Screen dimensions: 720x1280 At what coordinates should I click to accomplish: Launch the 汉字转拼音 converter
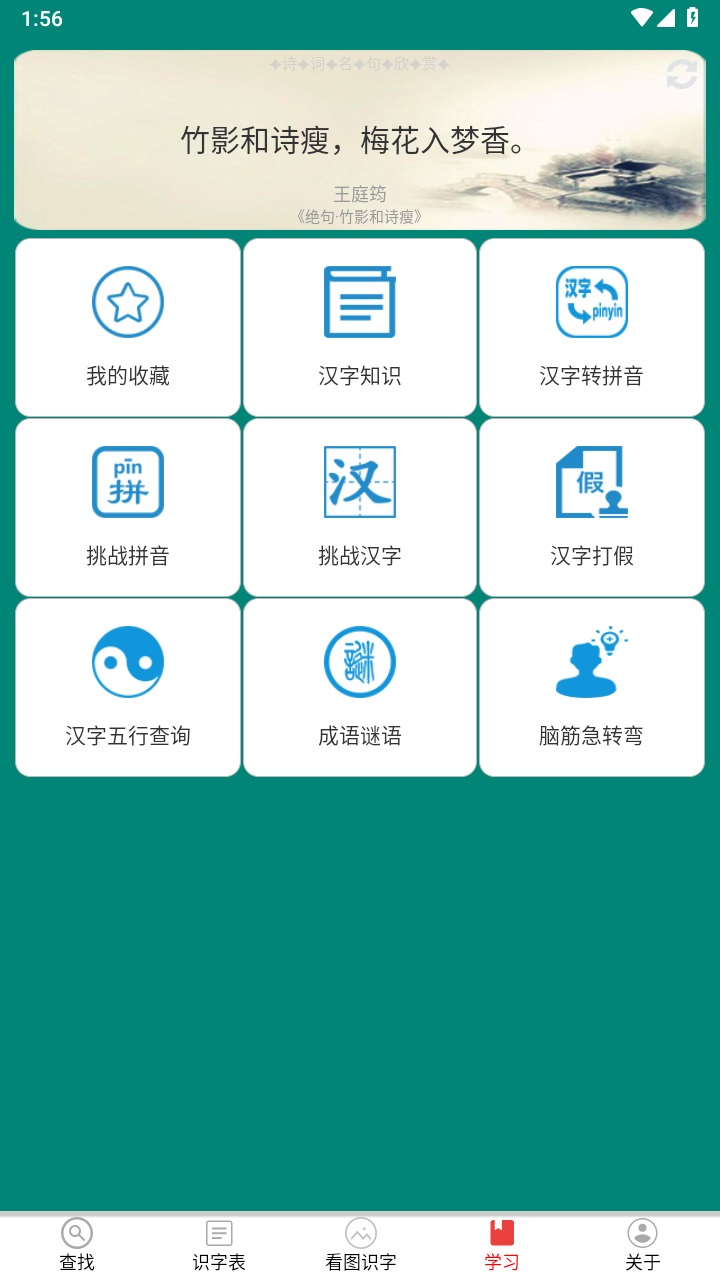click(591, 327)
